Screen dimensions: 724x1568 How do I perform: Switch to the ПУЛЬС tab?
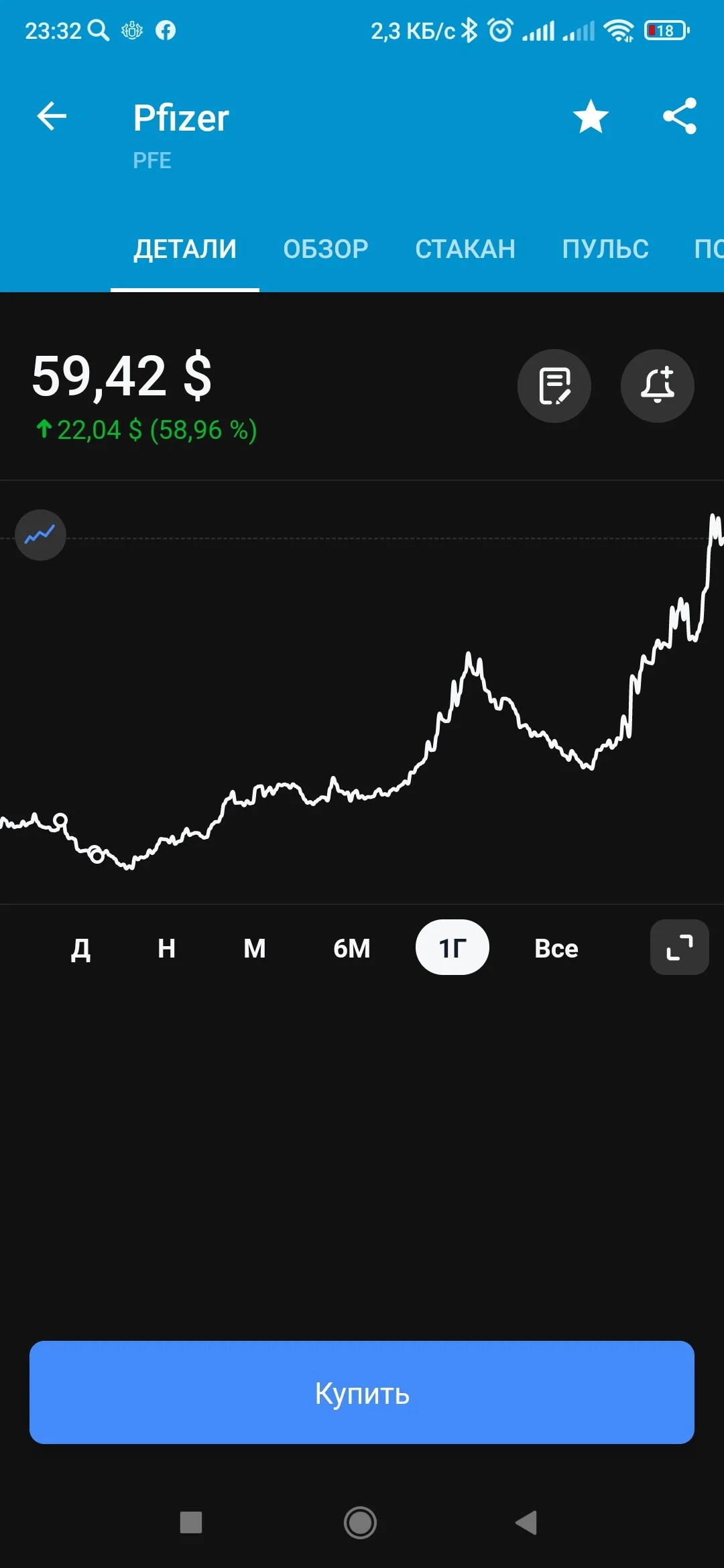[605, 249]
